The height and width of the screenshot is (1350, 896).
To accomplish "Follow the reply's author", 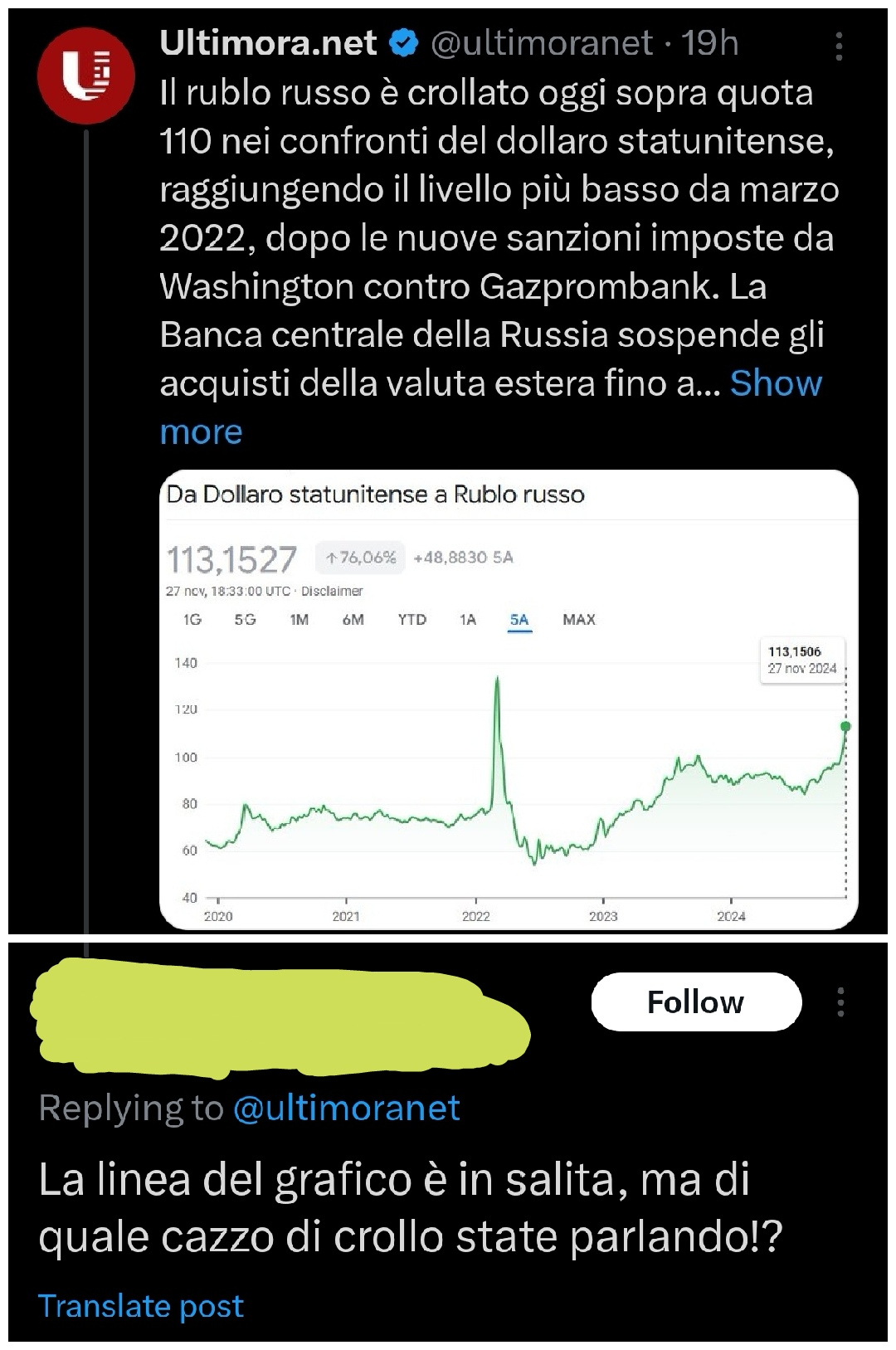I will (695, 1002).
